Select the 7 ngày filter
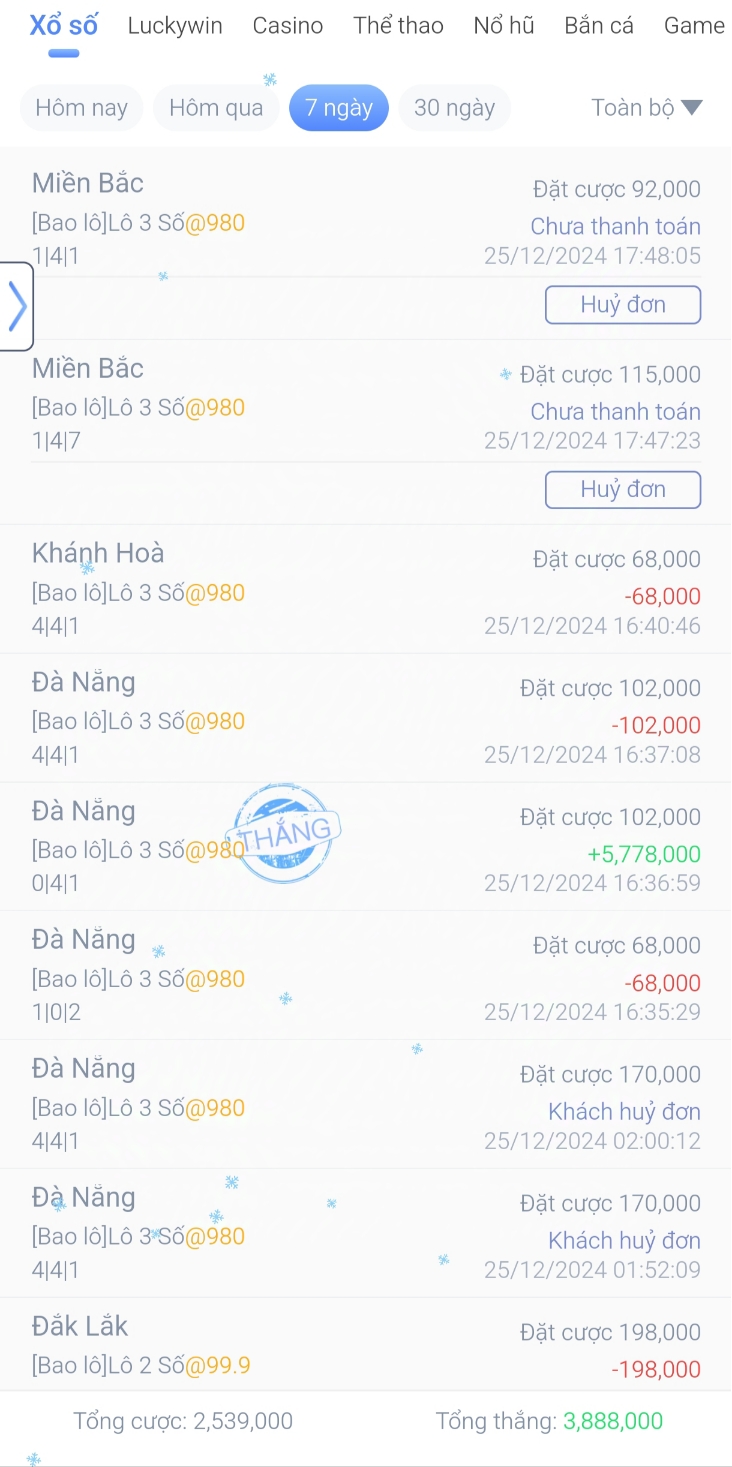Image resolution: width=732 pixels, height=1467 pixels. point(339,108)
